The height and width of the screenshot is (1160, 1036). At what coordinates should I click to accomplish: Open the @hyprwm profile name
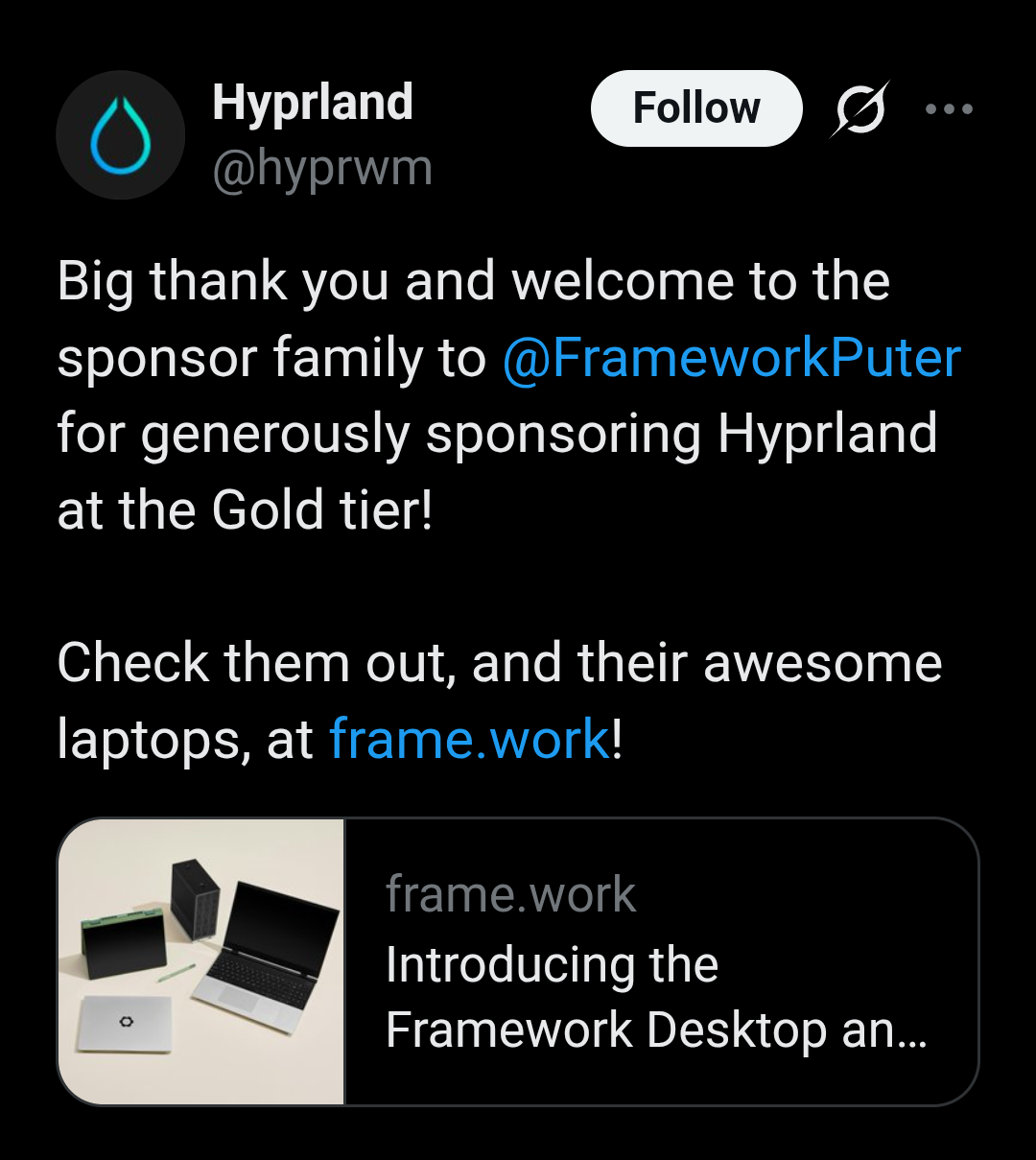[322, 169]
